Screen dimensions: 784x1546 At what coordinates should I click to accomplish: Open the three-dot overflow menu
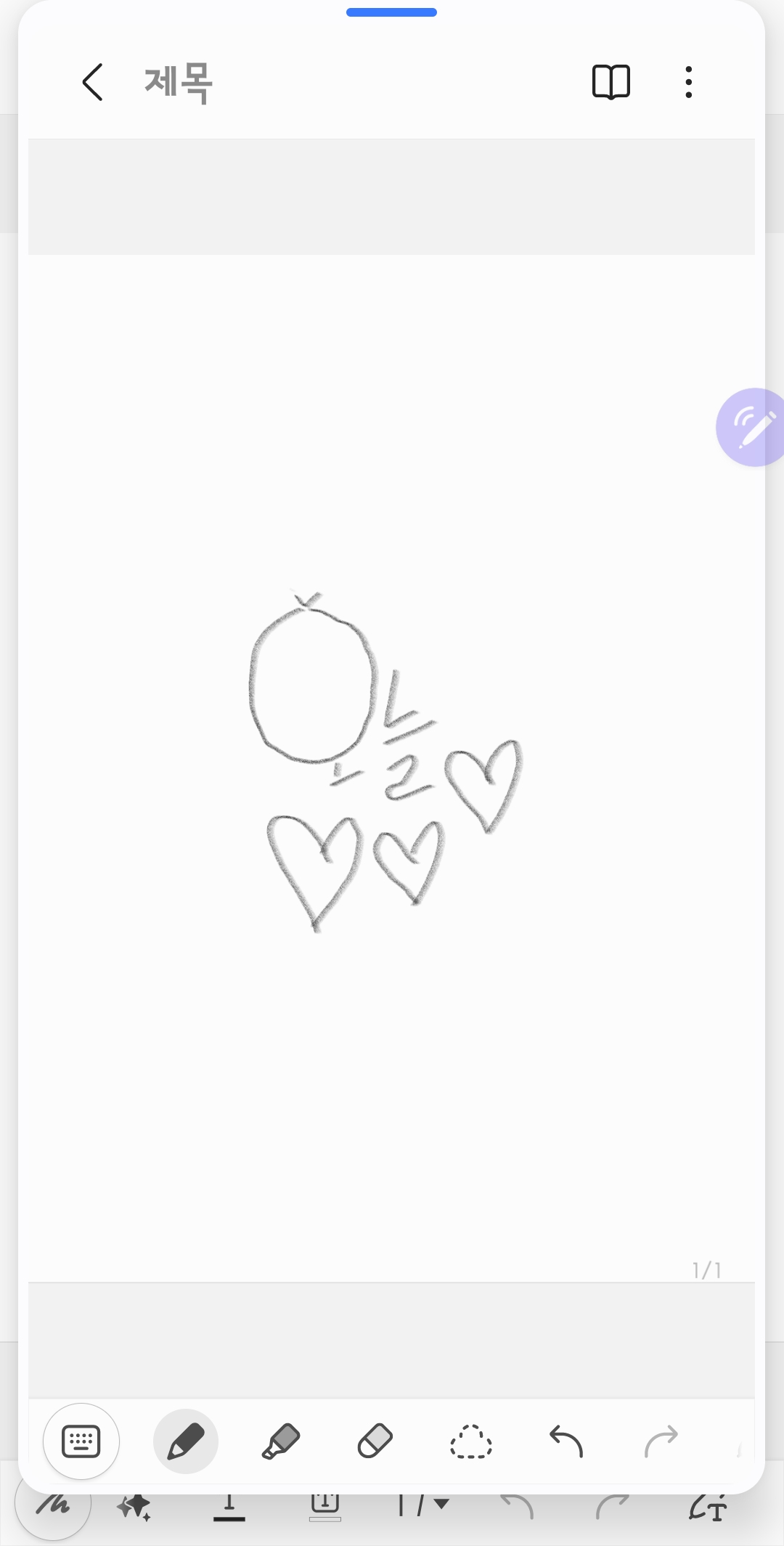click(688, 82)
